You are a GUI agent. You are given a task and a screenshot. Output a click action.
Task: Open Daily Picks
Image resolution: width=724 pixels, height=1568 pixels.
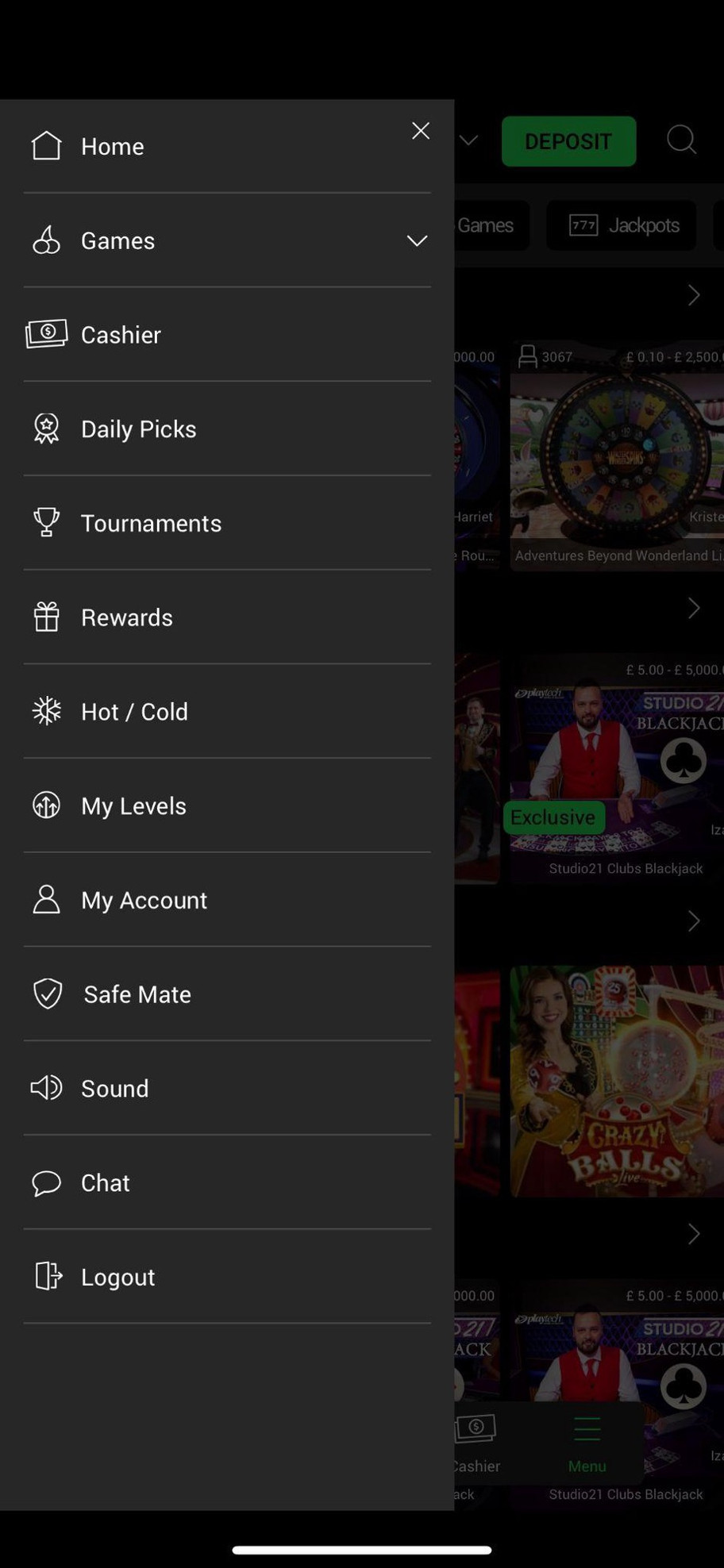tap(138, 429)
